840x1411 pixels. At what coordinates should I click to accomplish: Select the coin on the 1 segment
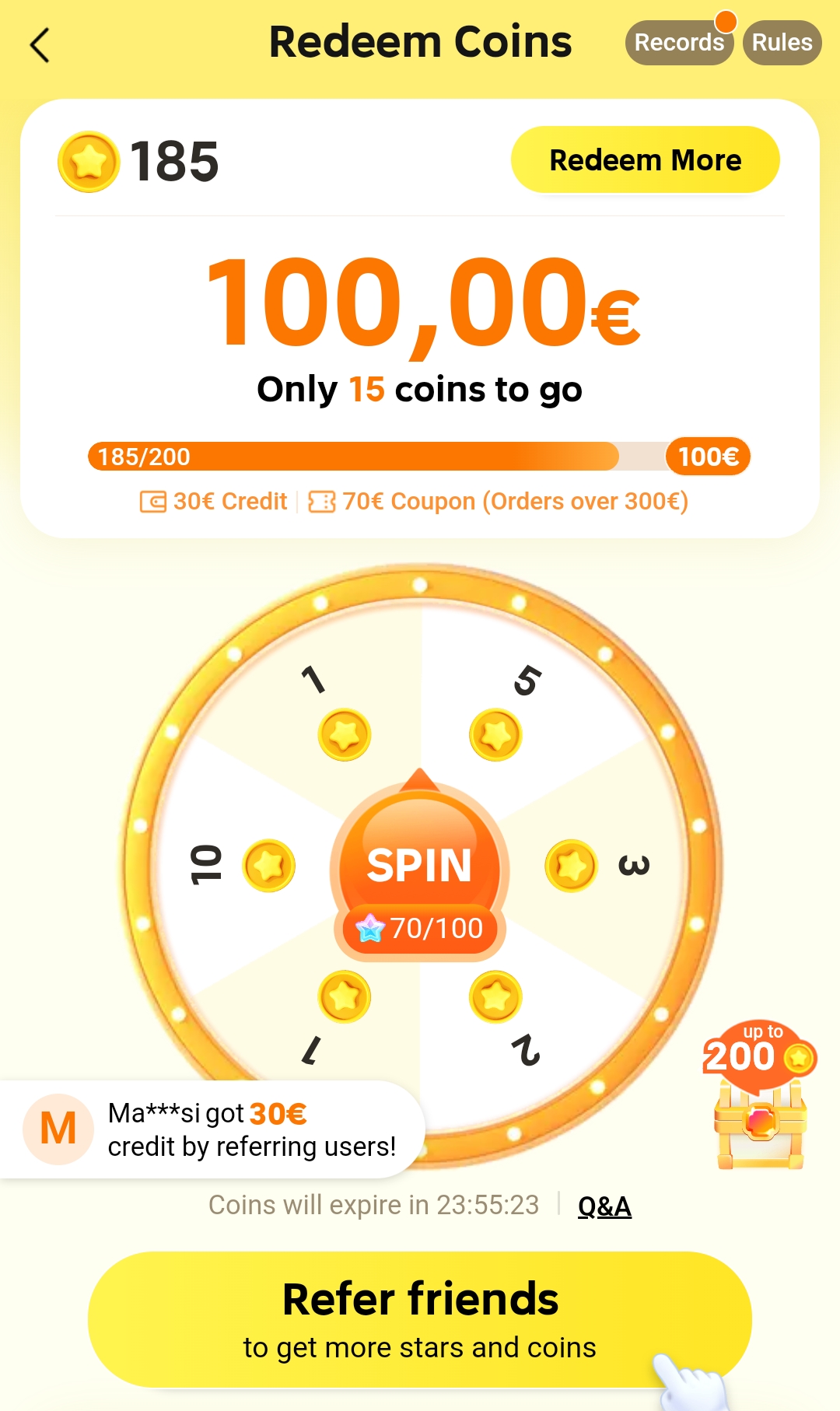pos(345,735)
